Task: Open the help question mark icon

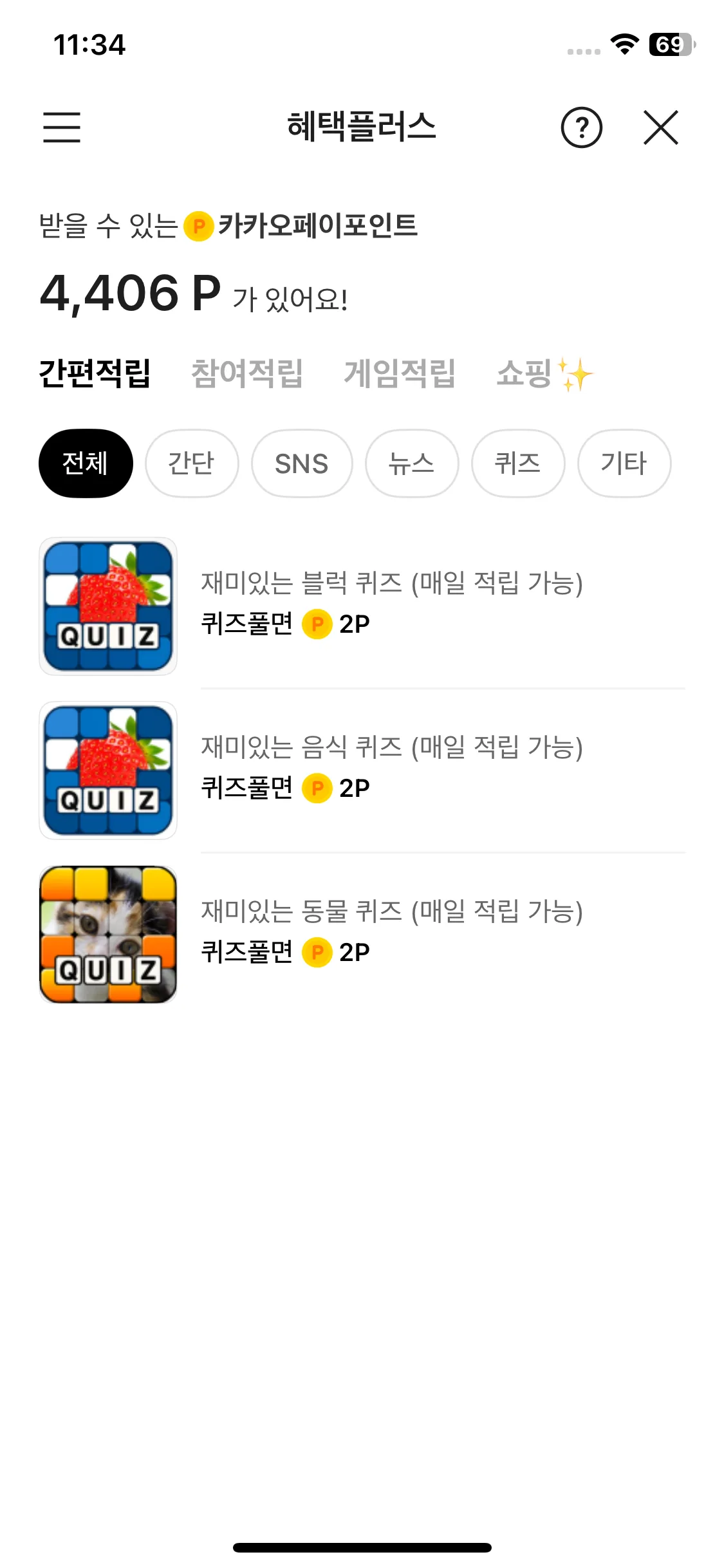Action: tap(581, 127)
